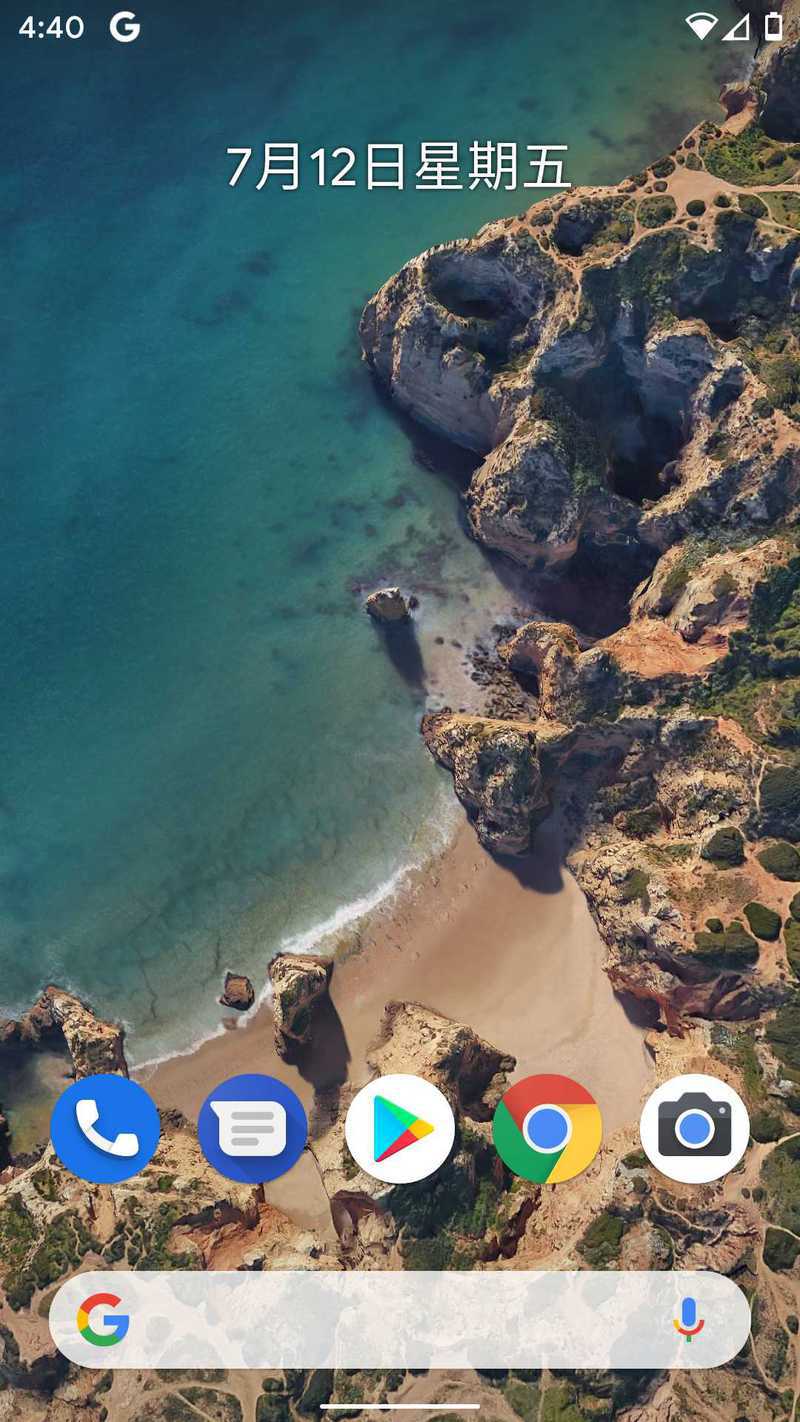Open the date widget showing 7月12日星期五
This screenshot has width=800, height=1422.
398,167
